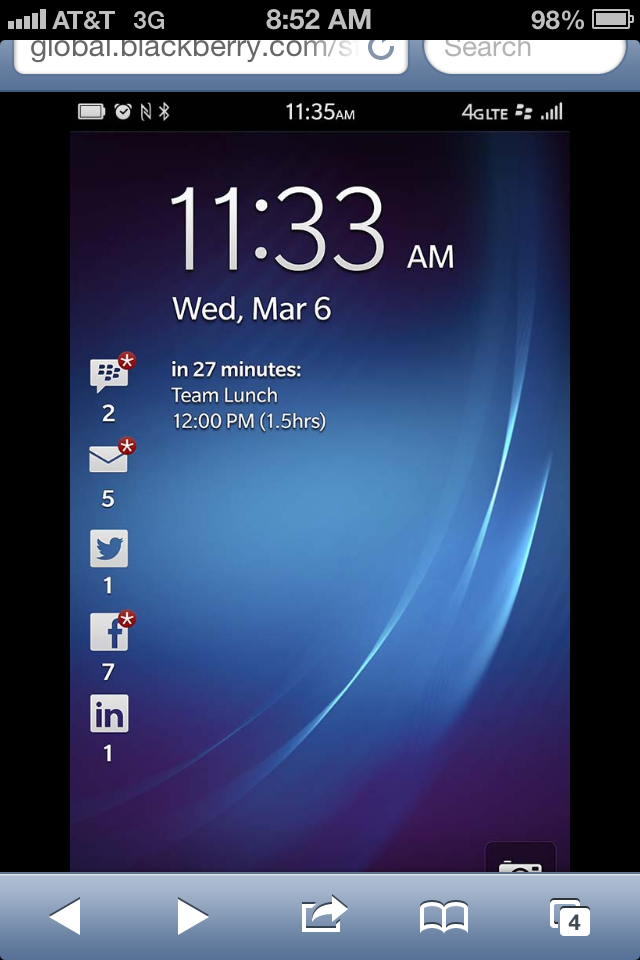Image resolution: width=640 pixels, height=960 pixels.
Task: Open the Search field
Action: (525, 50)
